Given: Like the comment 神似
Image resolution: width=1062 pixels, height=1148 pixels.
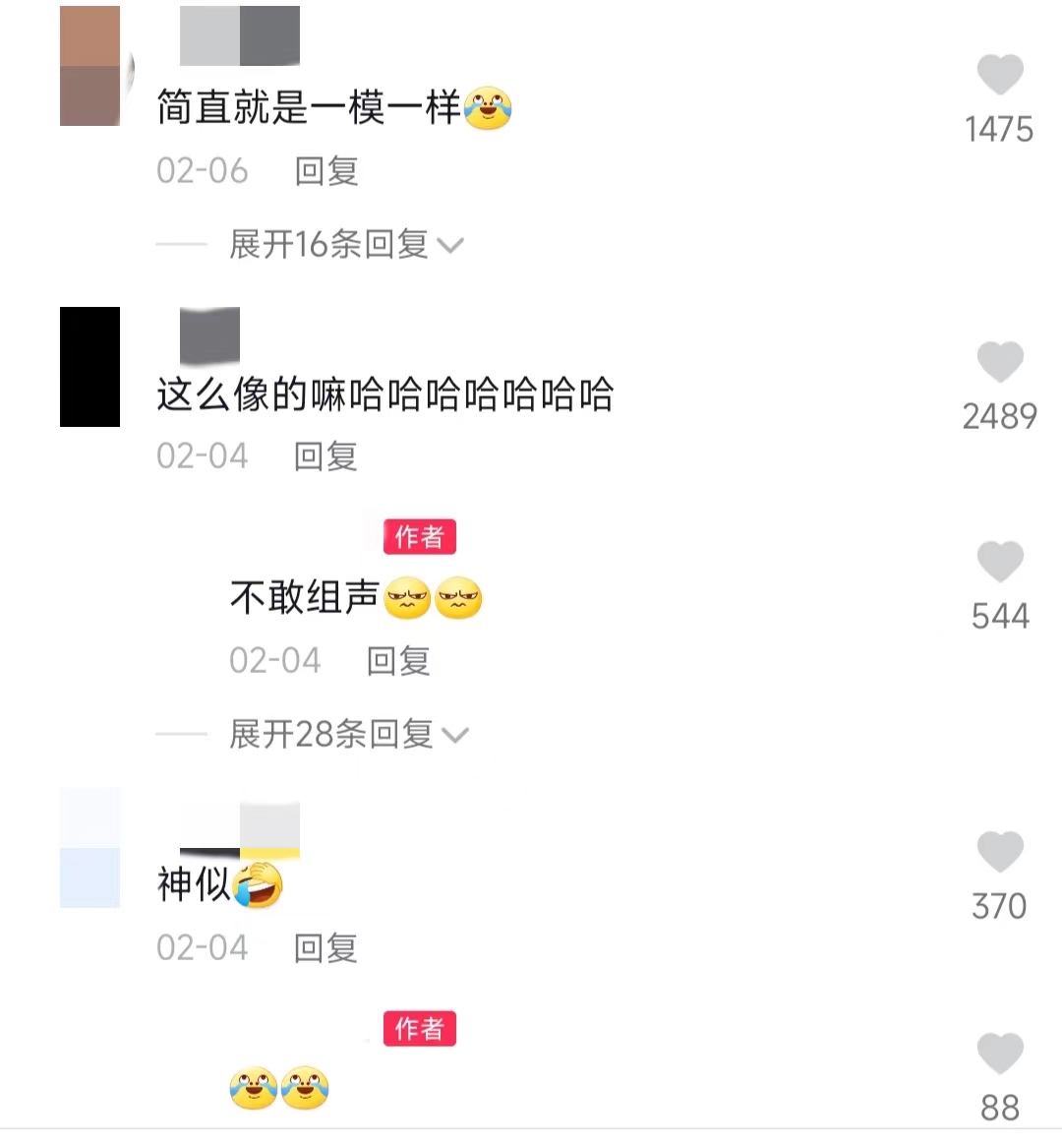Looking at the screenshot, I should point(999,852).
